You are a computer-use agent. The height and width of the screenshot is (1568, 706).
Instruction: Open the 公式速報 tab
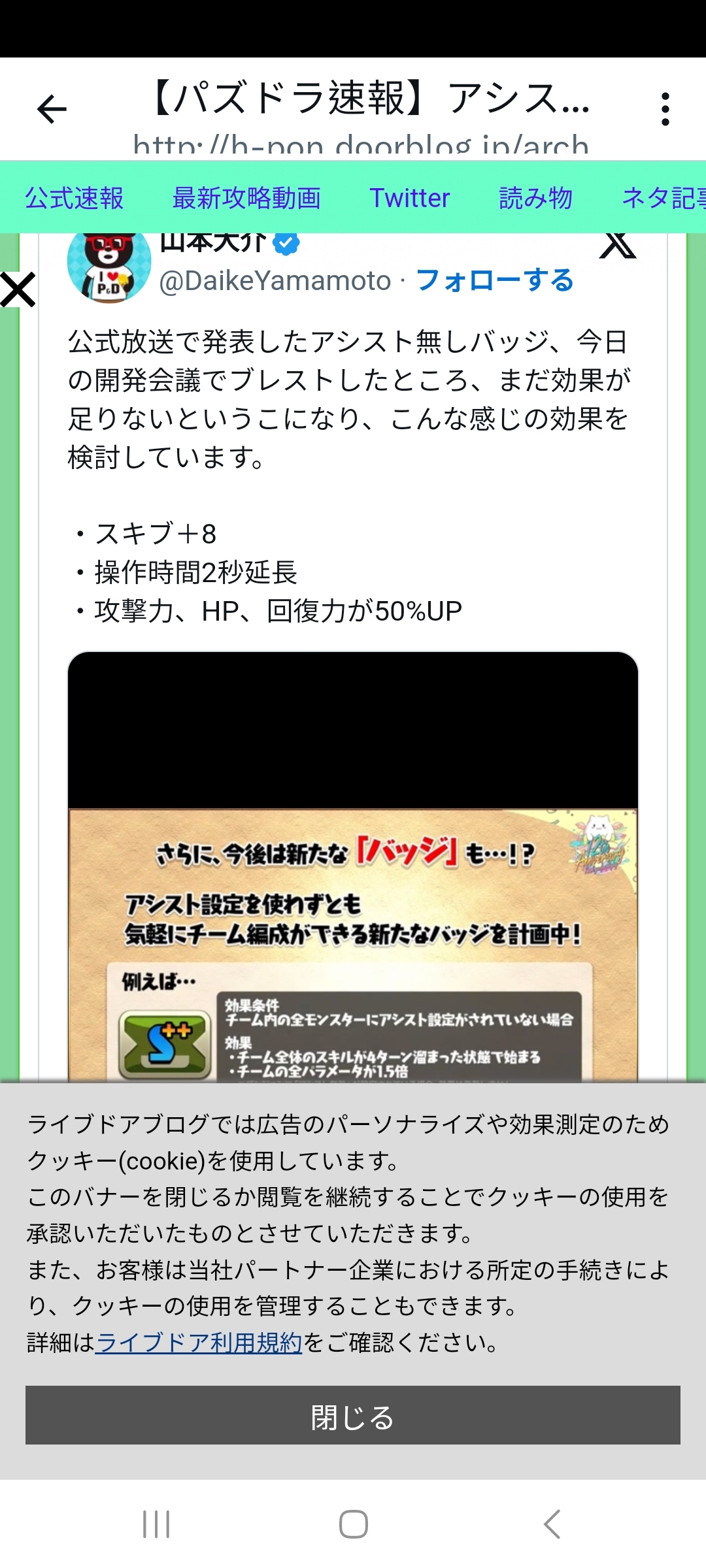click(x=75, y=198)
